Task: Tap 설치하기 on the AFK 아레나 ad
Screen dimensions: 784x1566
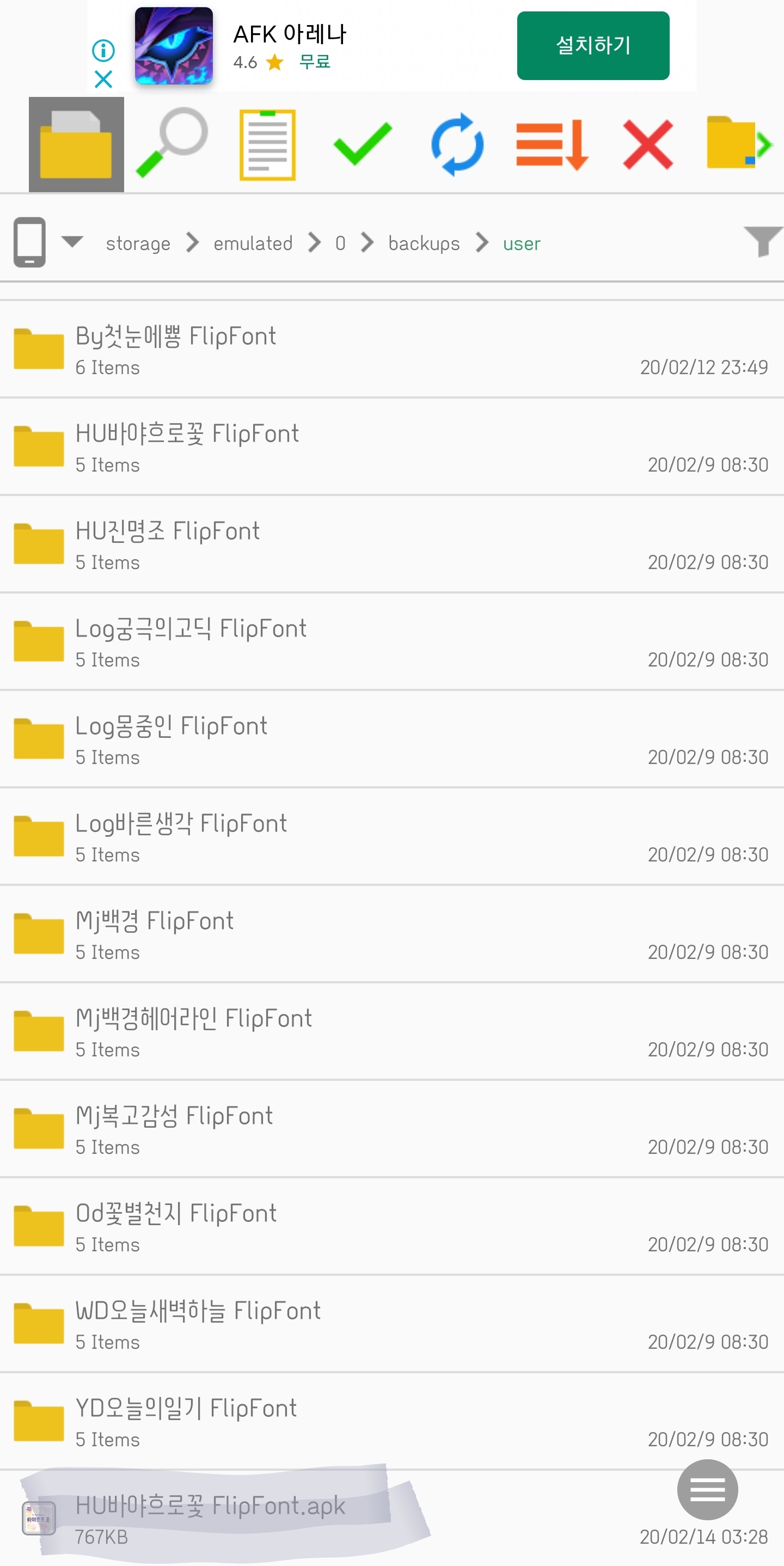Action: coord(593,46)
